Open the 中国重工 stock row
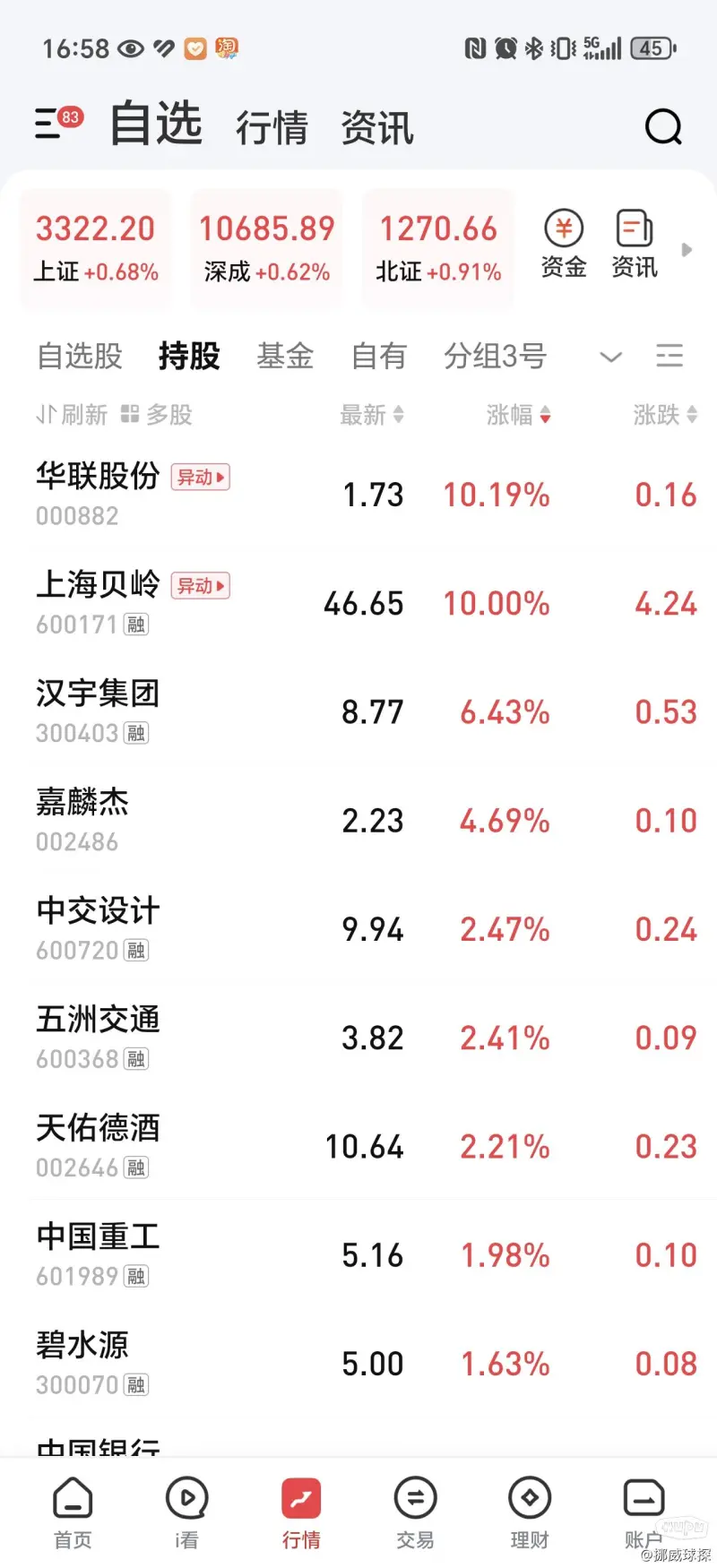The height and width of the screenshot is (1568, 717). pyautogui.click(x=358, y=1255)
